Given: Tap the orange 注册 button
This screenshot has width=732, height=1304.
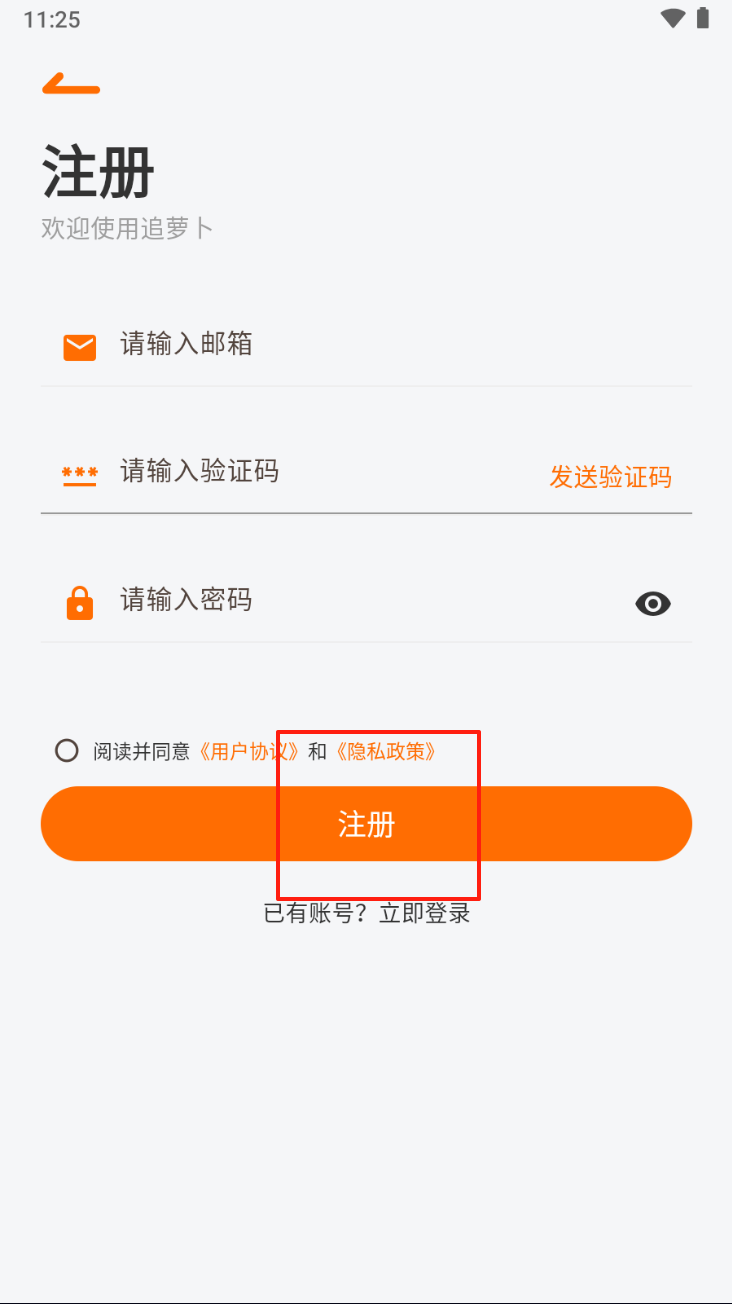Looking at the screenshot, I should (366, 824).
